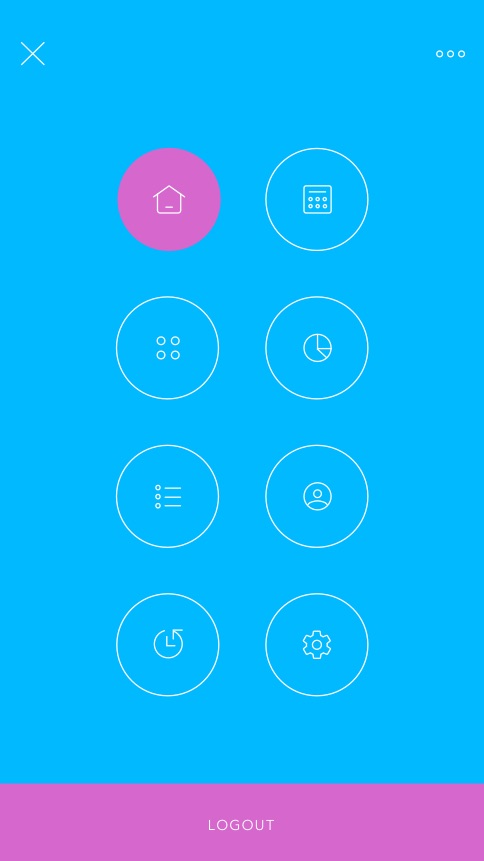Open the four-circle grid icon

pos(168,348)
